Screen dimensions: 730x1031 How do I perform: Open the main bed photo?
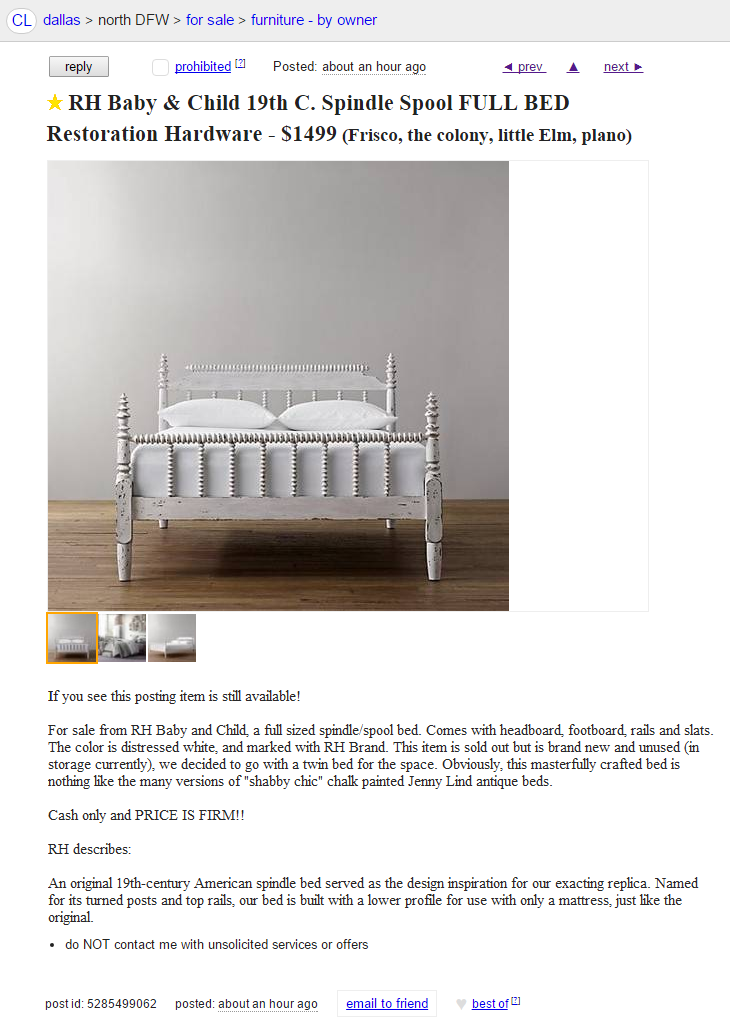coord(278,386)
